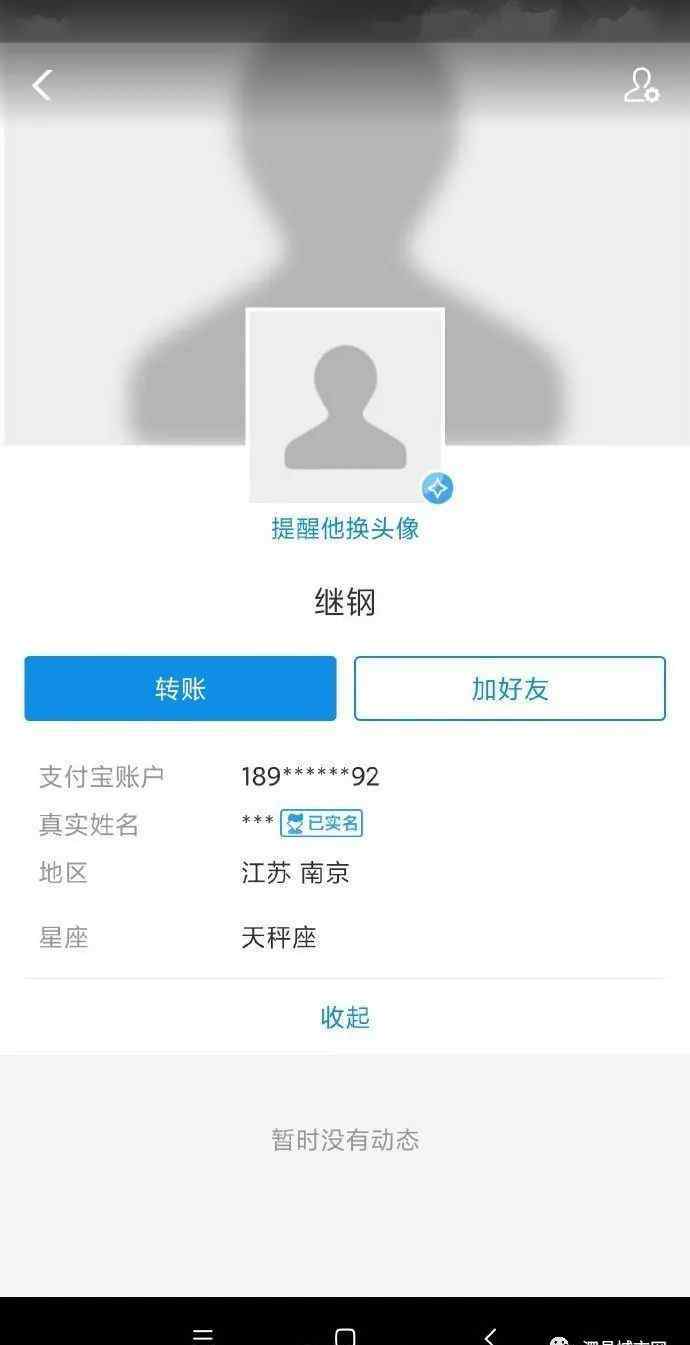The image size is (690, 1345).
Task: Tap the system home button
Action: [345, 1336]
